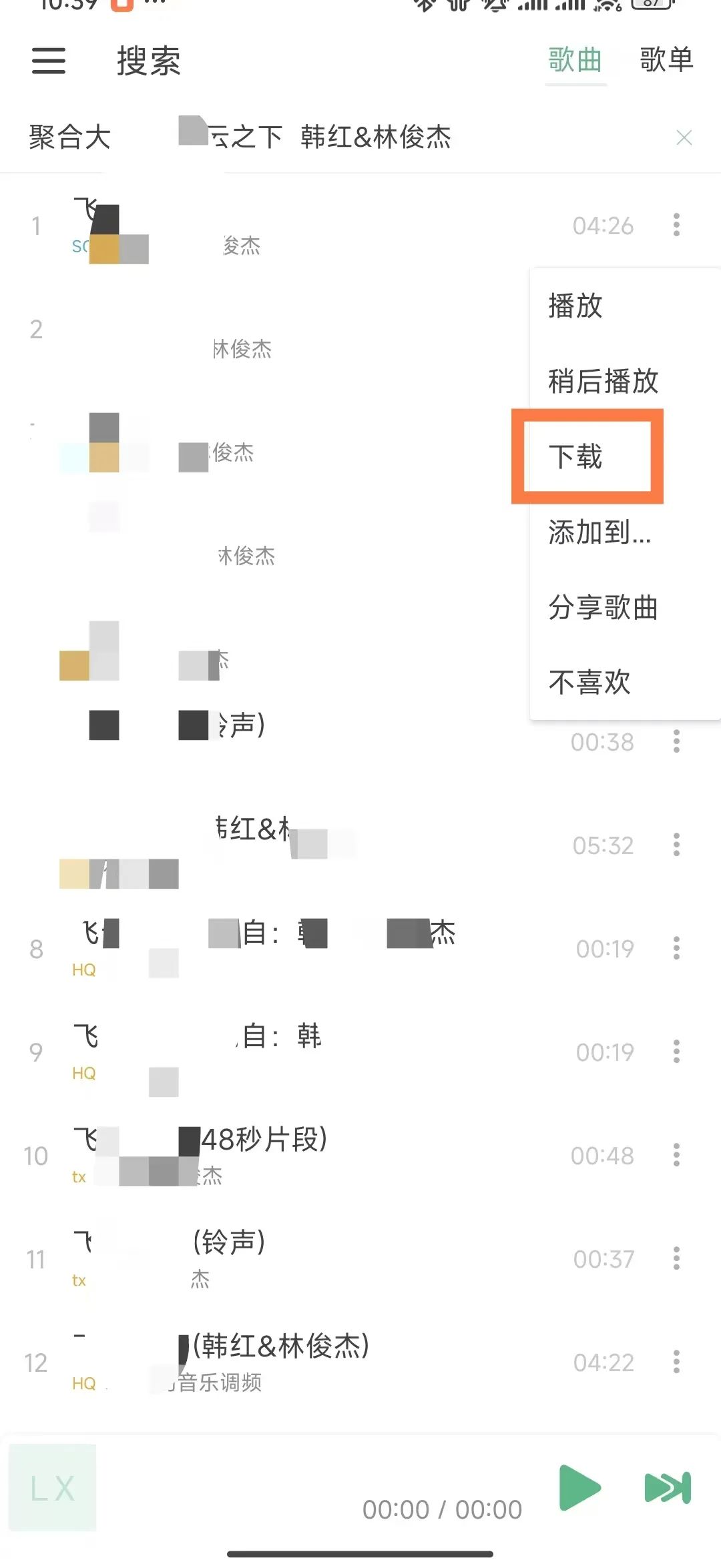The height and width of the screenshot is (1568, 721).
Task: Open the hamburger drawer menu
Action: [49, 61]
